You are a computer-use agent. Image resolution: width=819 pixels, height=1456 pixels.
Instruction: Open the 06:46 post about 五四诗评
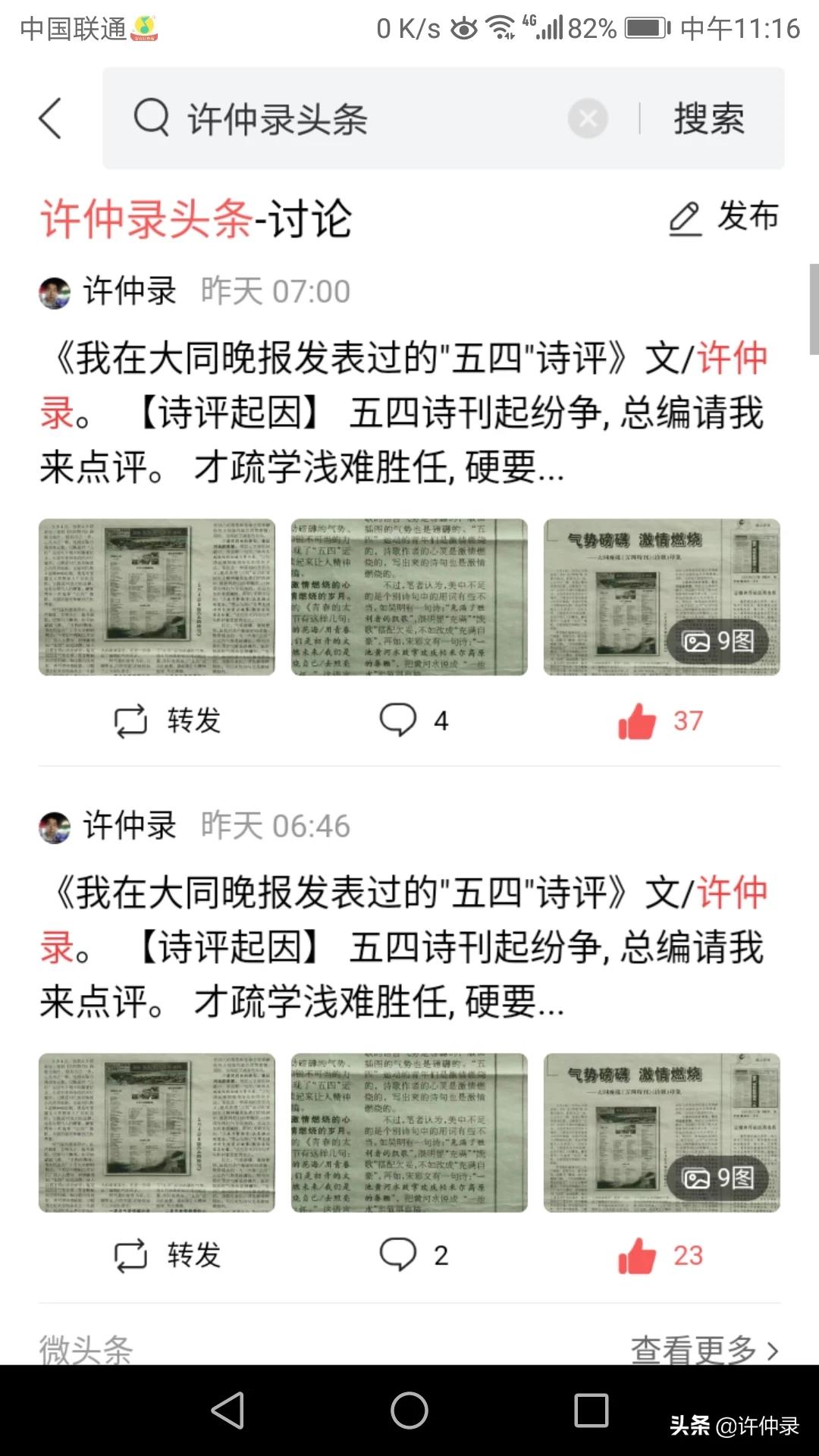[x=402, y=948]
